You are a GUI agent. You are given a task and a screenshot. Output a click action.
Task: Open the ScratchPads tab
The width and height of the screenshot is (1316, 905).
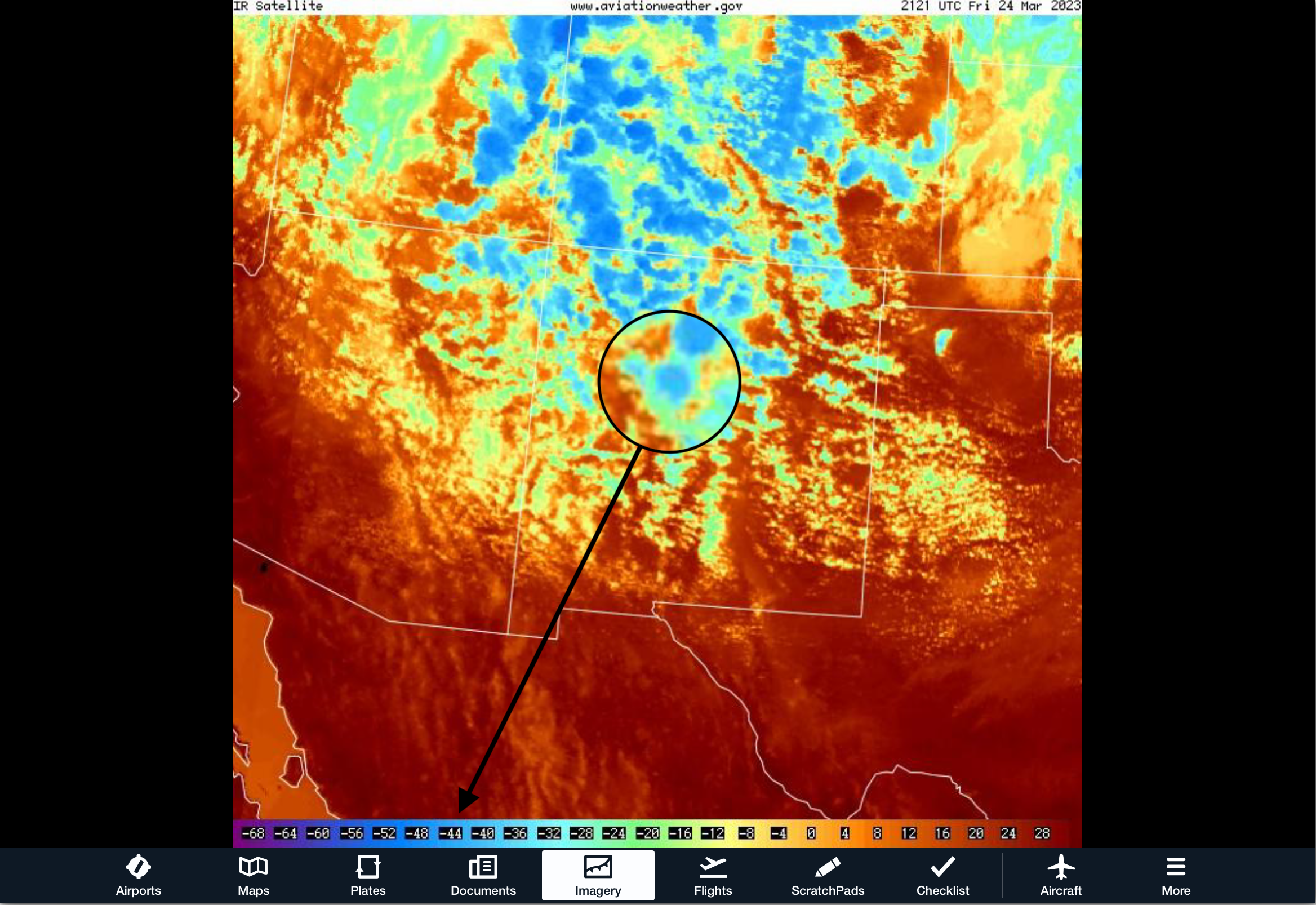click(828, 876)
